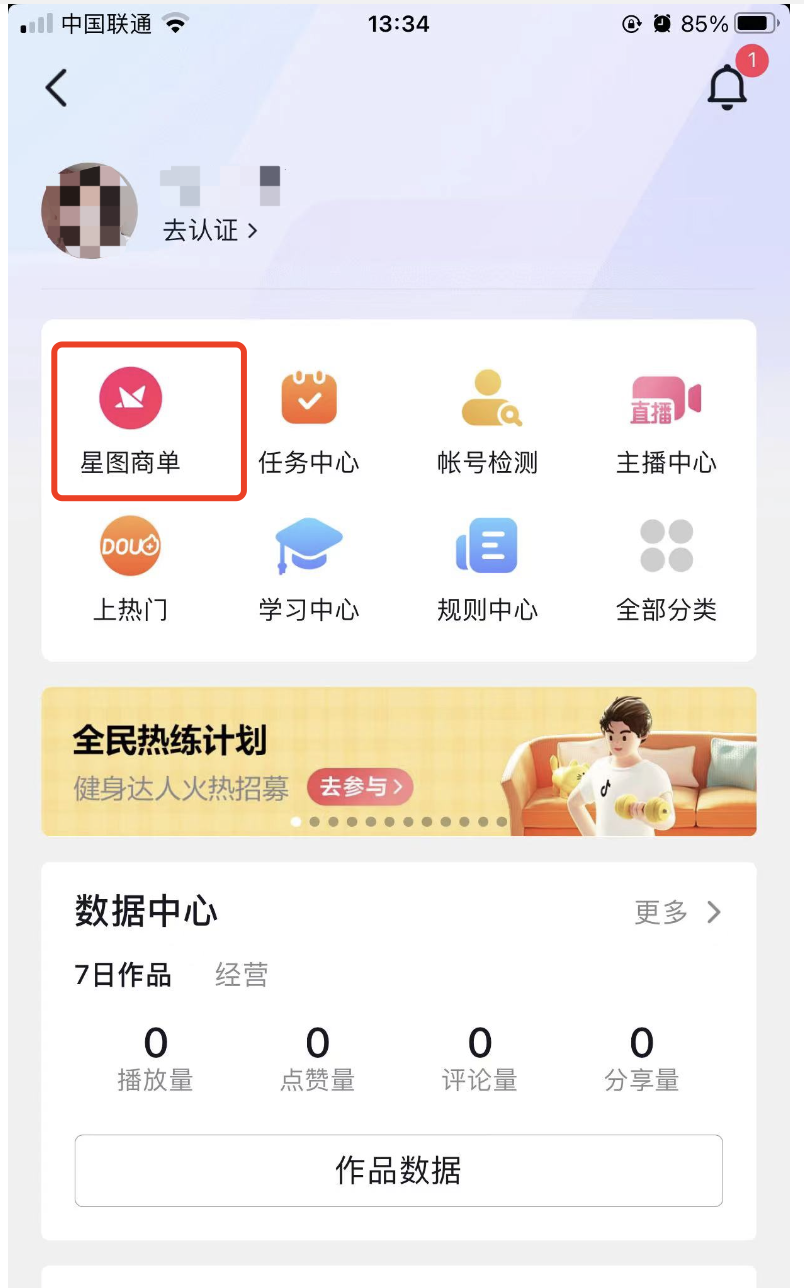This screenshot has height=1288, width=804.
Task: Tap the 去认证 verification link
Action: pos(210,230)
